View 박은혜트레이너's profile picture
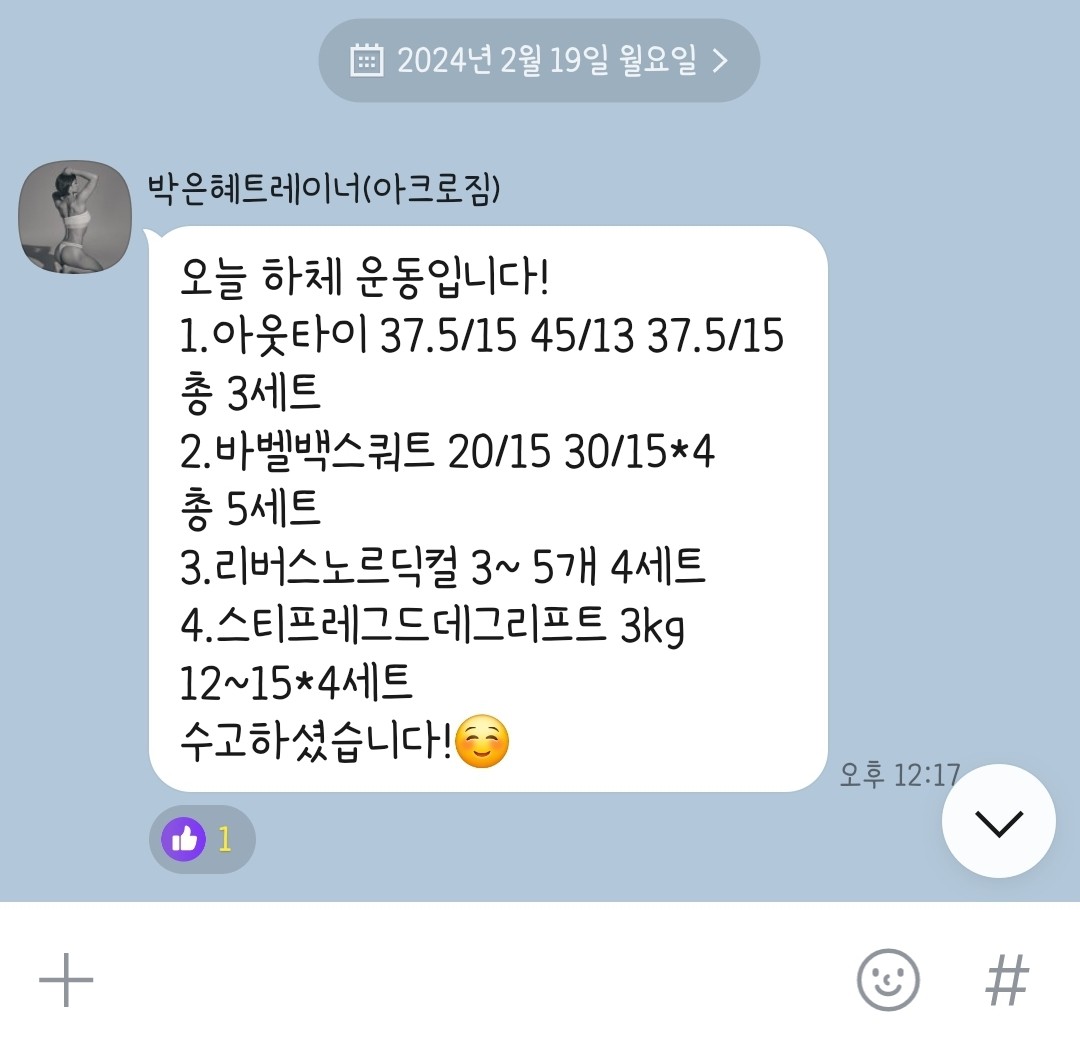The width and height of the screenshot is (1080, 1052). (x=75, y=216)
